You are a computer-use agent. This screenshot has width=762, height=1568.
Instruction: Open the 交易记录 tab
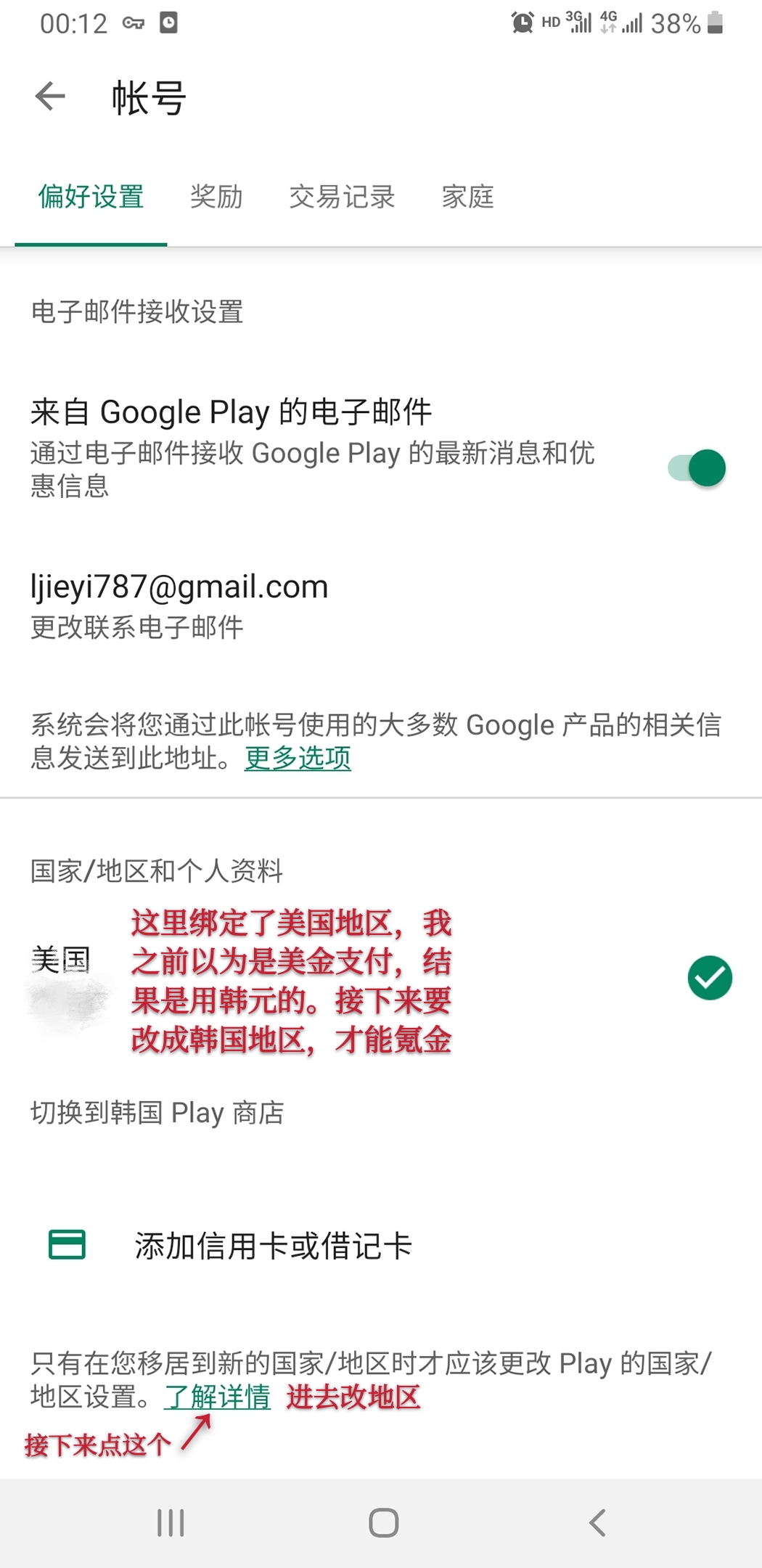(x=341, y=197)
